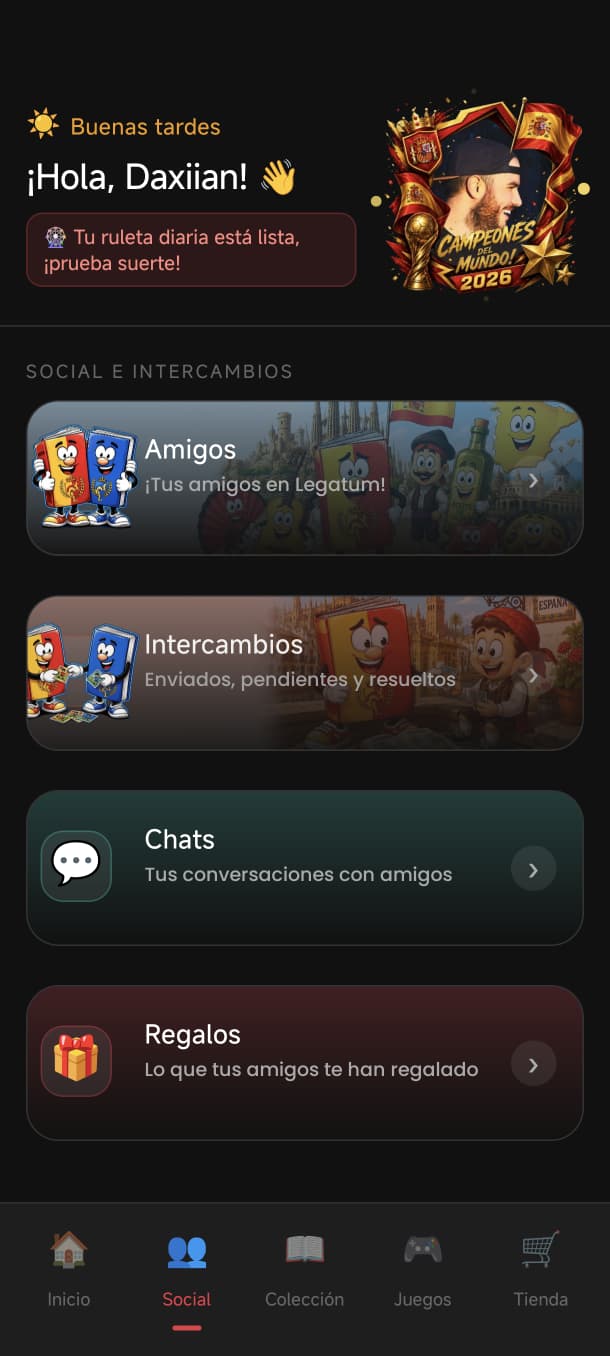The width and height of the screenshot is (610, 1356).
Task: Open the Regalos section
Action: [304, 1063]
